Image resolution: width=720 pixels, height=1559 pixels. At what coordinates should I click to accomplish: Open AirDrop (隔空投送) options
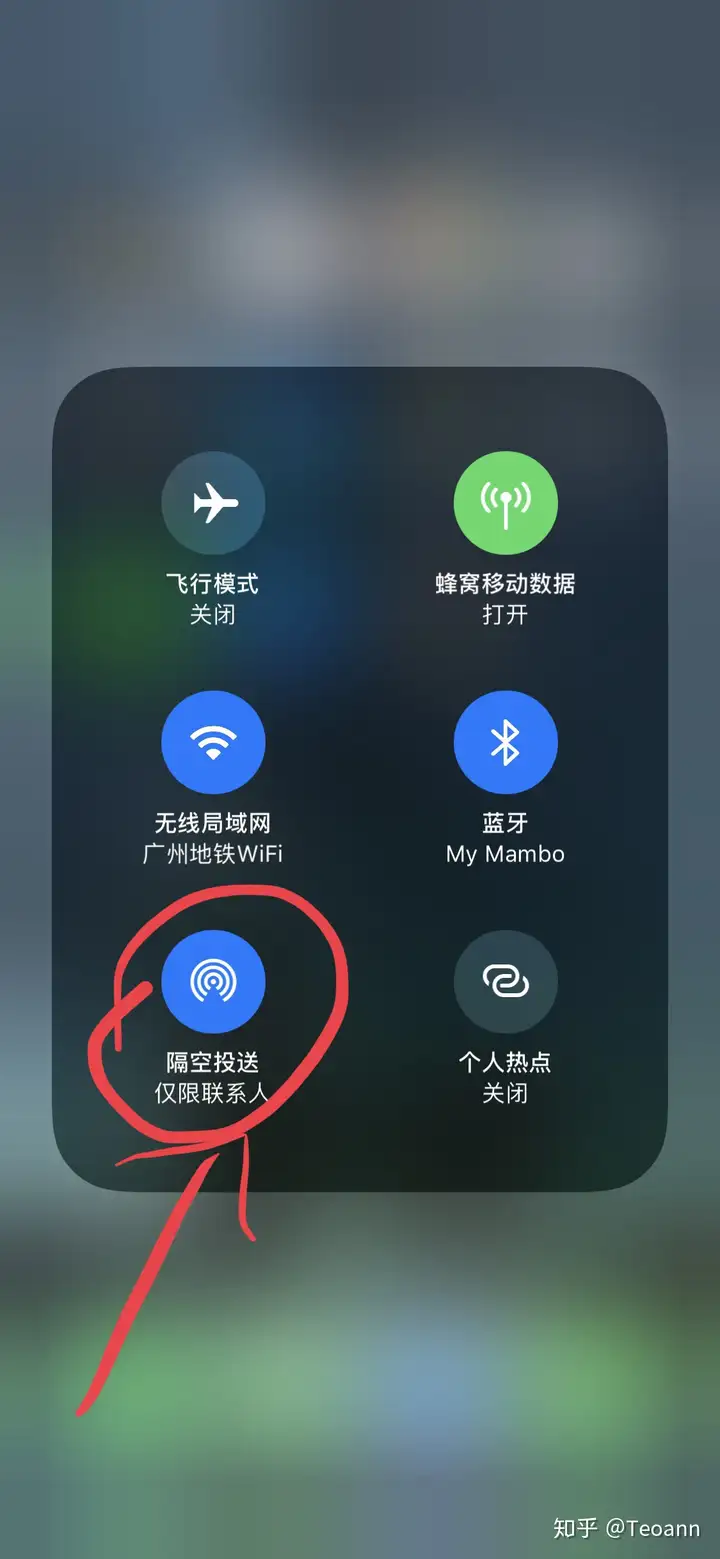(x=213, y=981)
